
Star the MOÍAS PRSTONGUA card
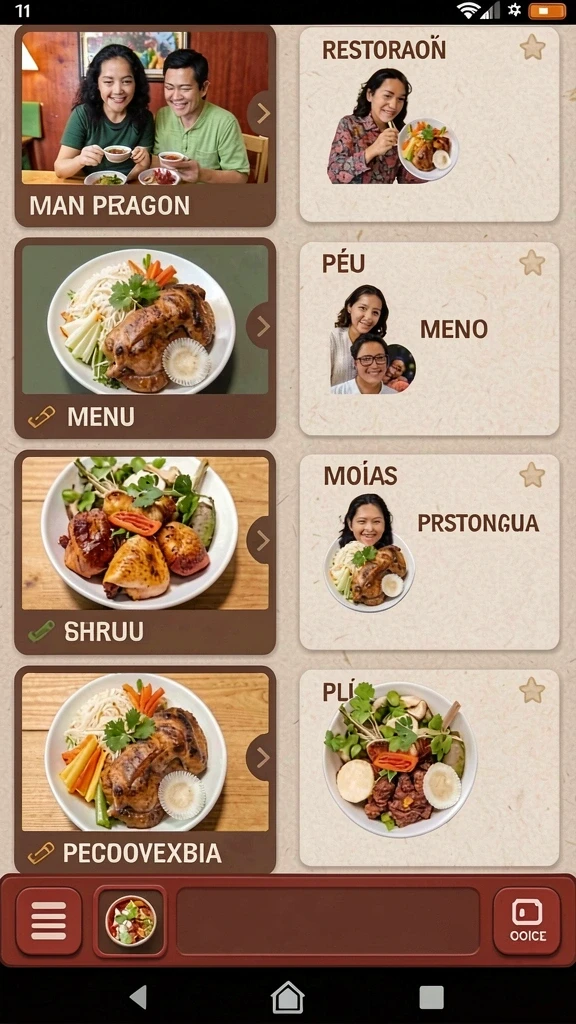point(532,475)
